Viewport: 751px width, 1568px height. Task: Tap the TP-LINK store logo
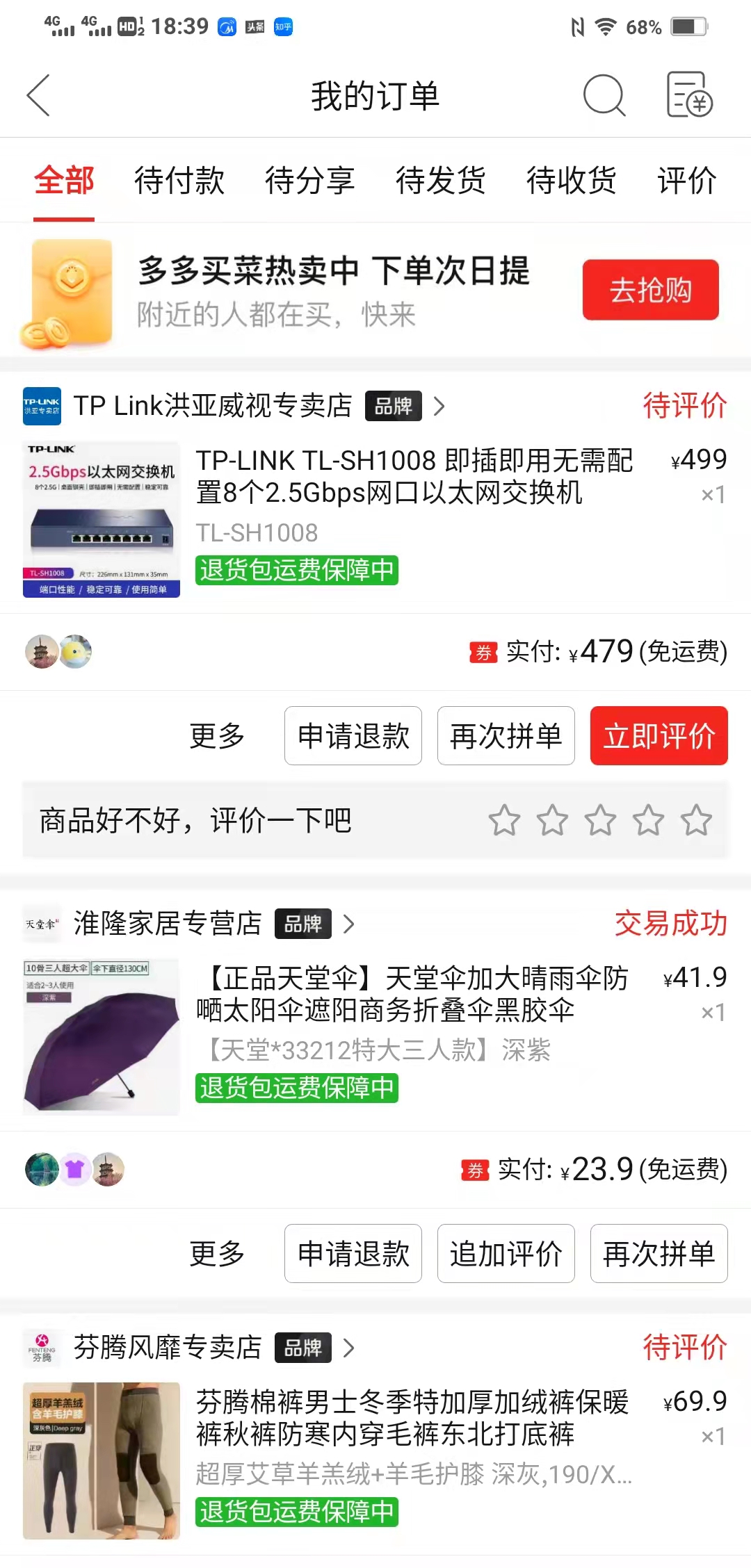[x=42, y=406]
